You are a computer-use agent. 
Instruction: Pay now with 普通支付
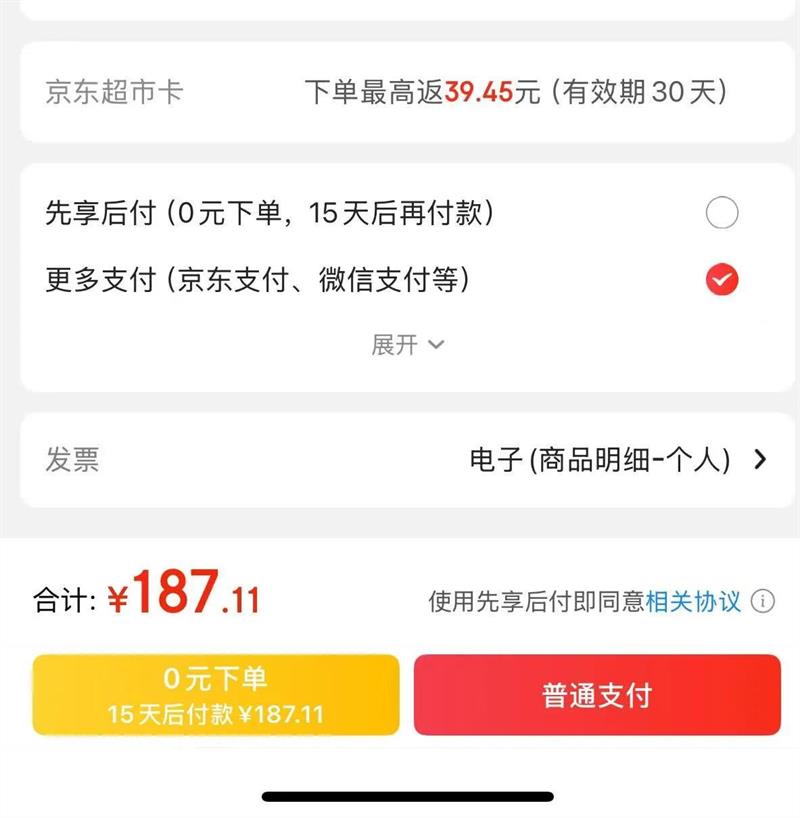pyautogui.click(x=597, y=695)
